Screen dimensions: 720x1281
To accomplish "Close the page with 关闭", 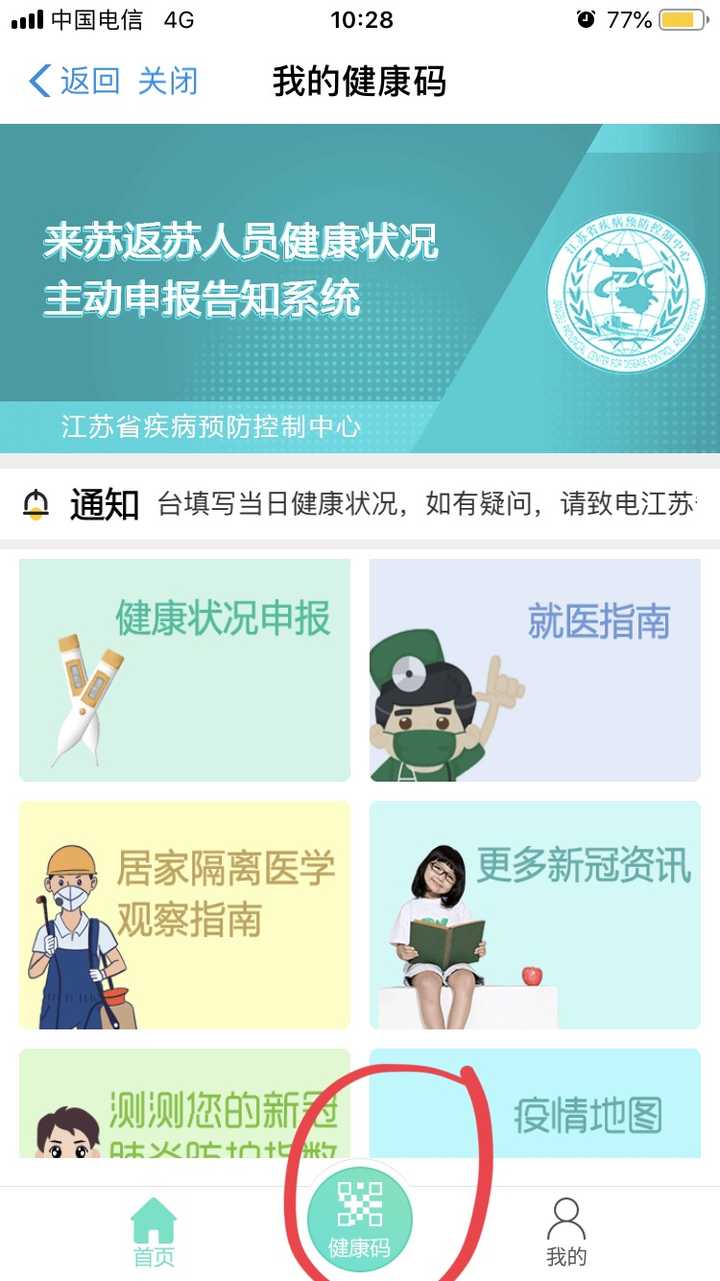I will pos(167,81).
